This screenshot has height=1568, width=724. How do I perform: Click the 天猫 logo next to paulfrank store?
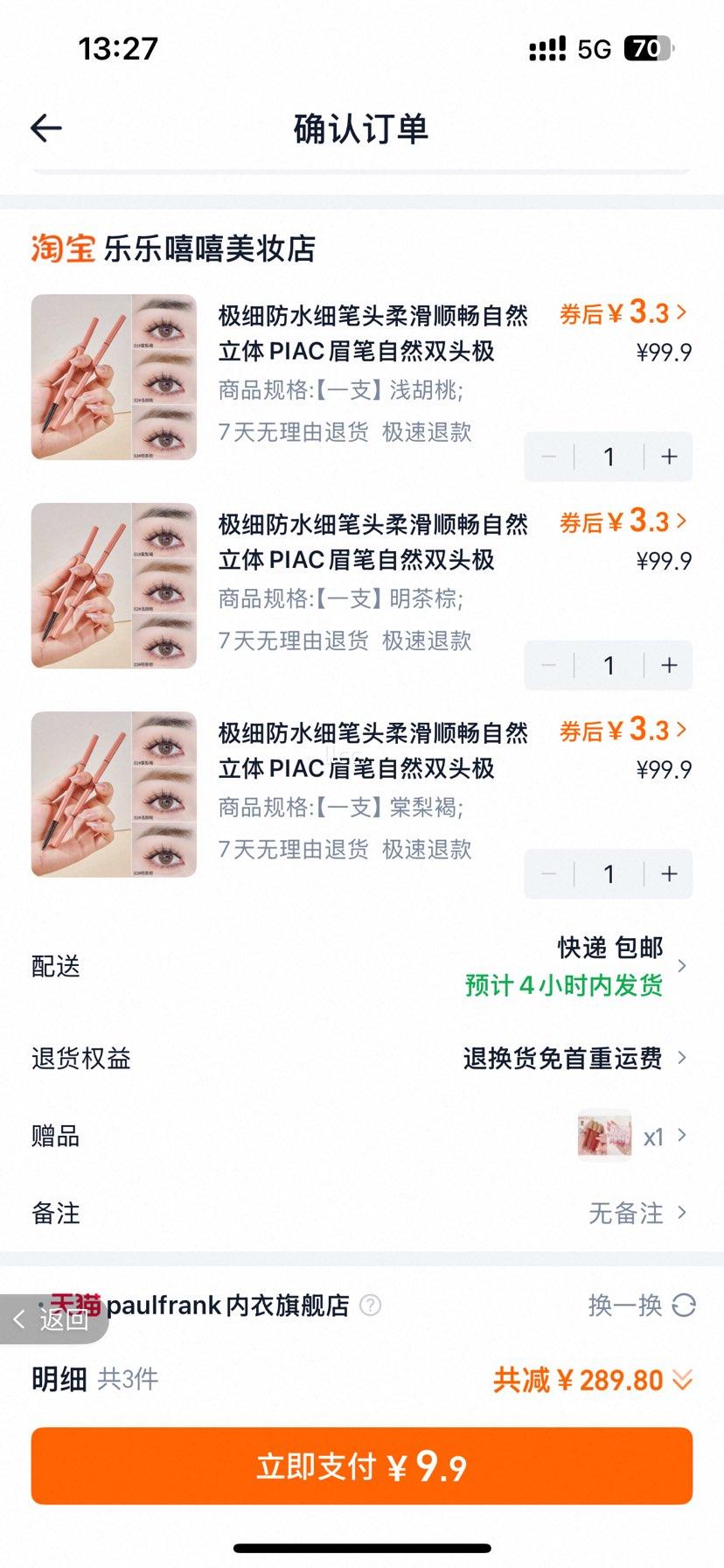pyautogui.click(x=73, y=1305)
